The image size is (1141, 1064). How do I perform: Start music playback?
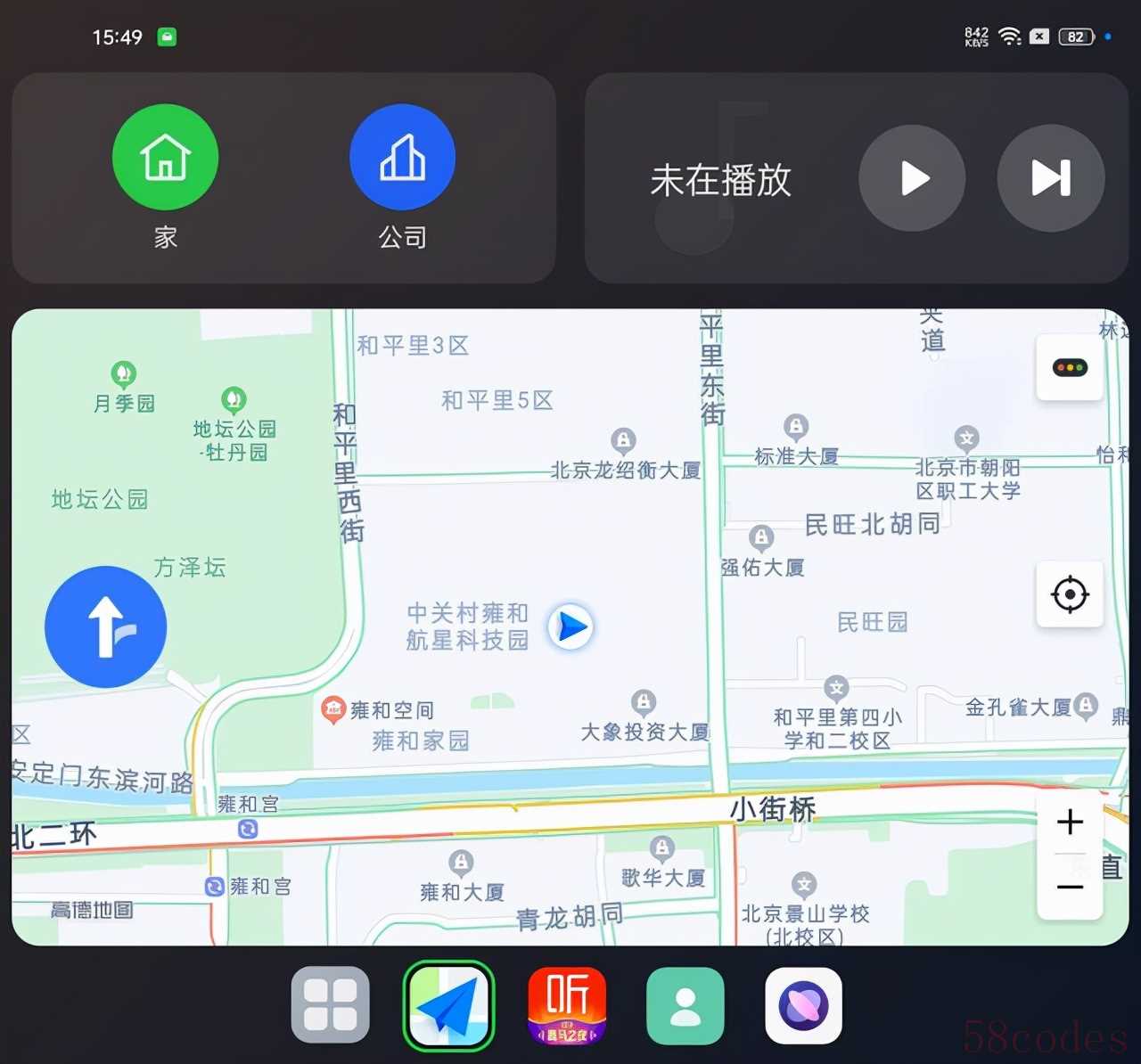(912, 178)
